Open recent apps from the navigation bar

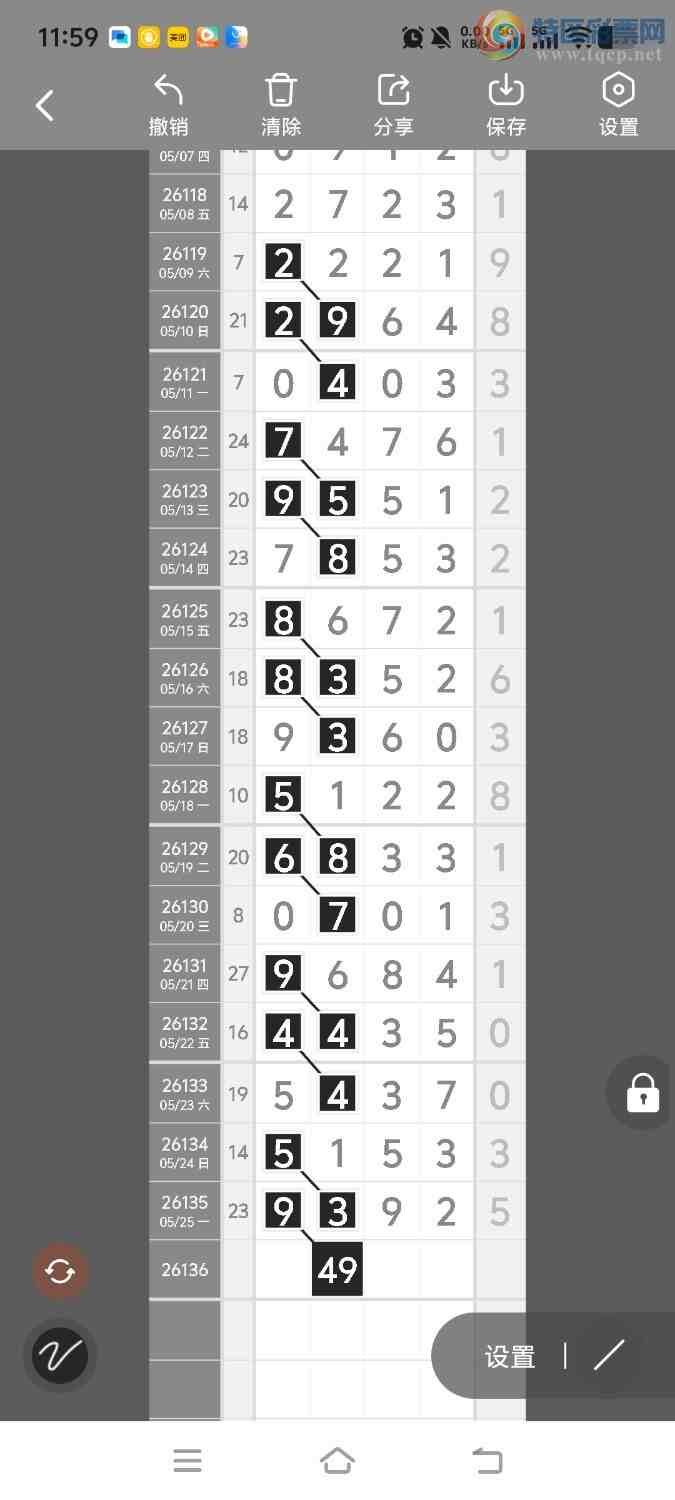(x=188, y=1461)
